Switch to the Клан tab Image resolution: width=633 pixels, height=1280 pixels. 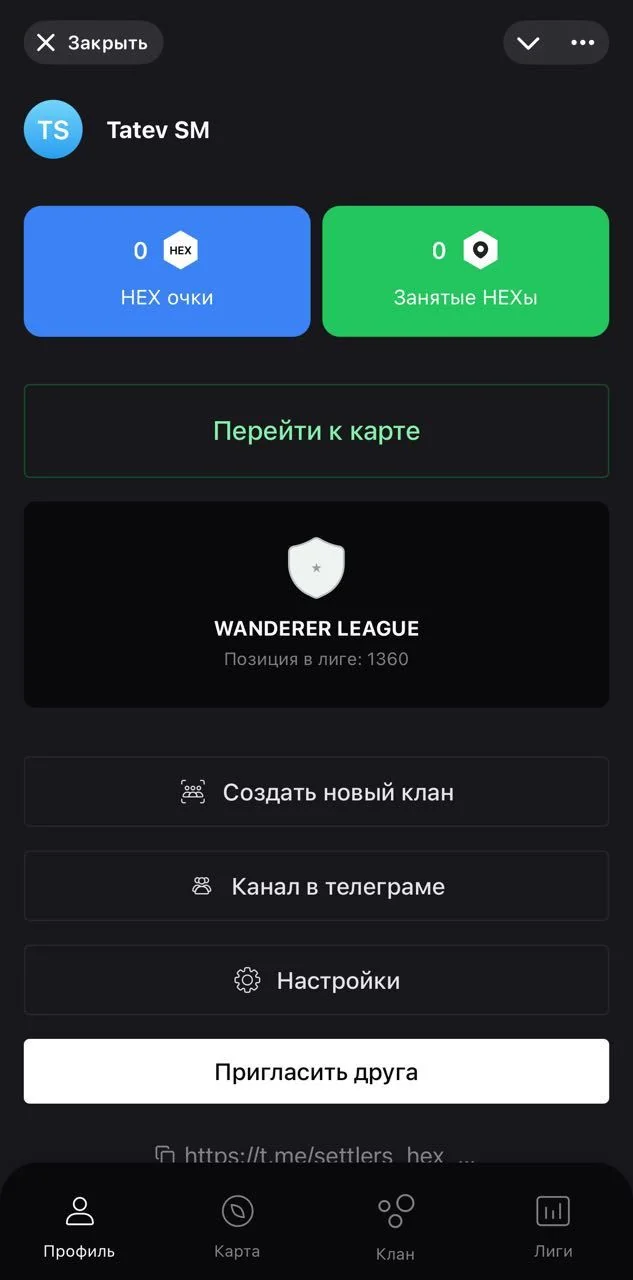395,1228
